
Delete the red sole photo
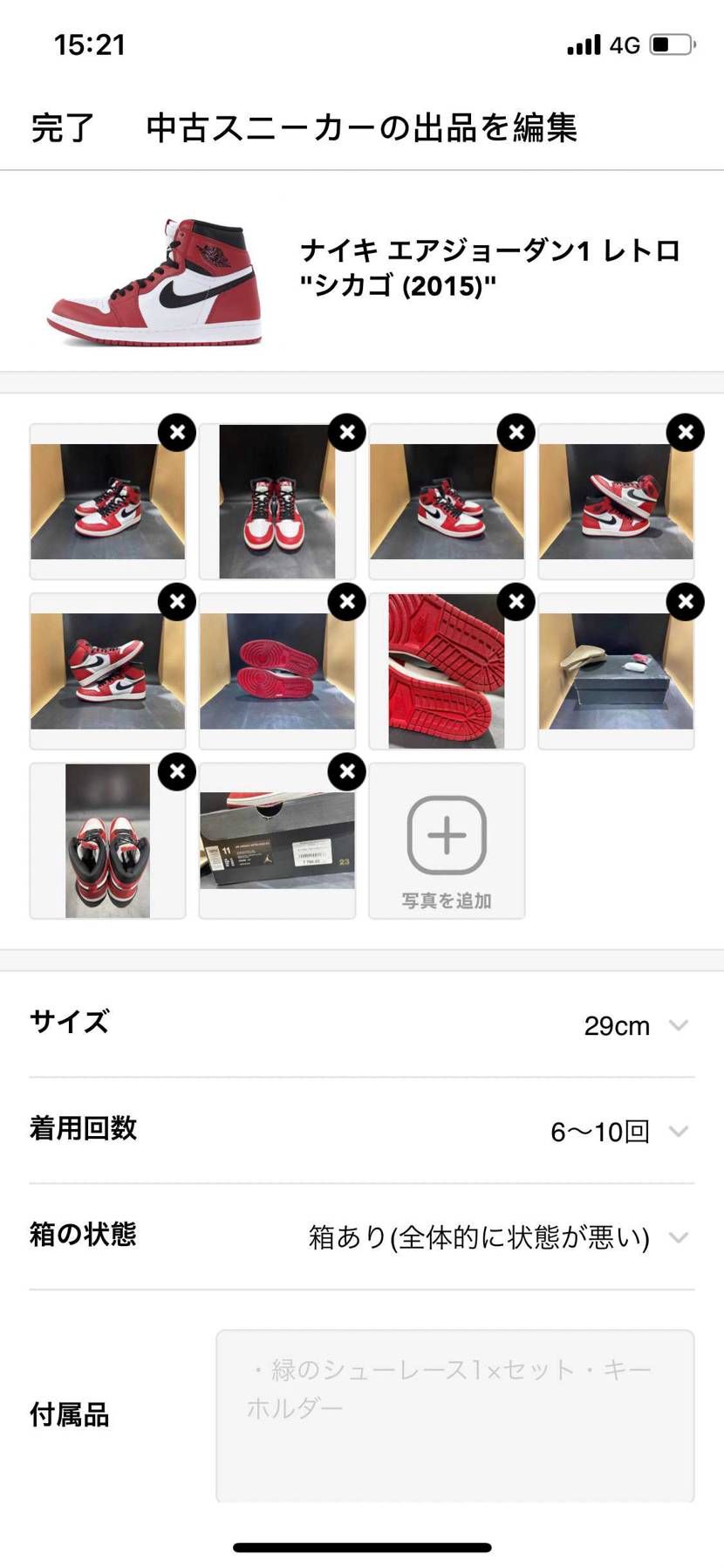click(x=516, y=602)
